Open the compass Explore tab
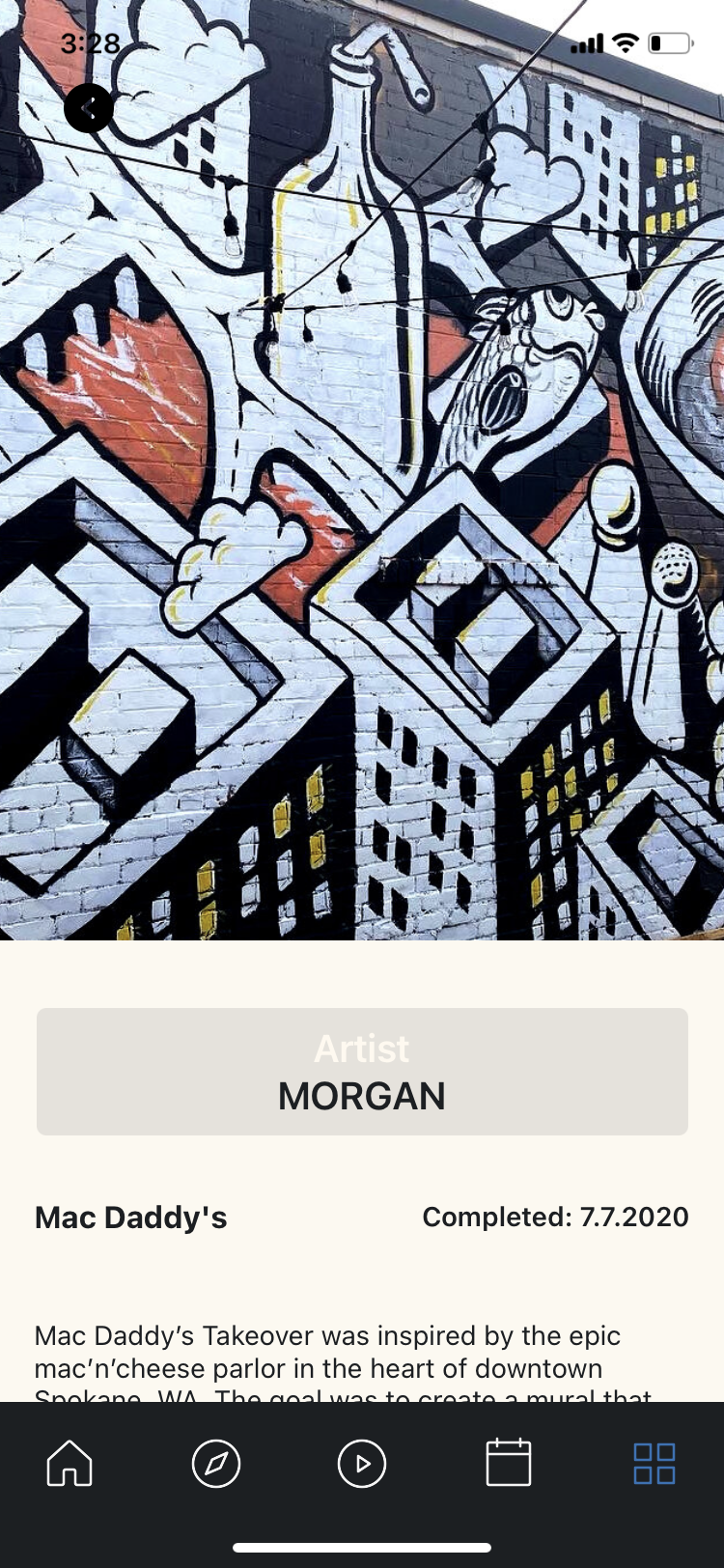This screenshot has height=1568, width=724. point(216,1464)
